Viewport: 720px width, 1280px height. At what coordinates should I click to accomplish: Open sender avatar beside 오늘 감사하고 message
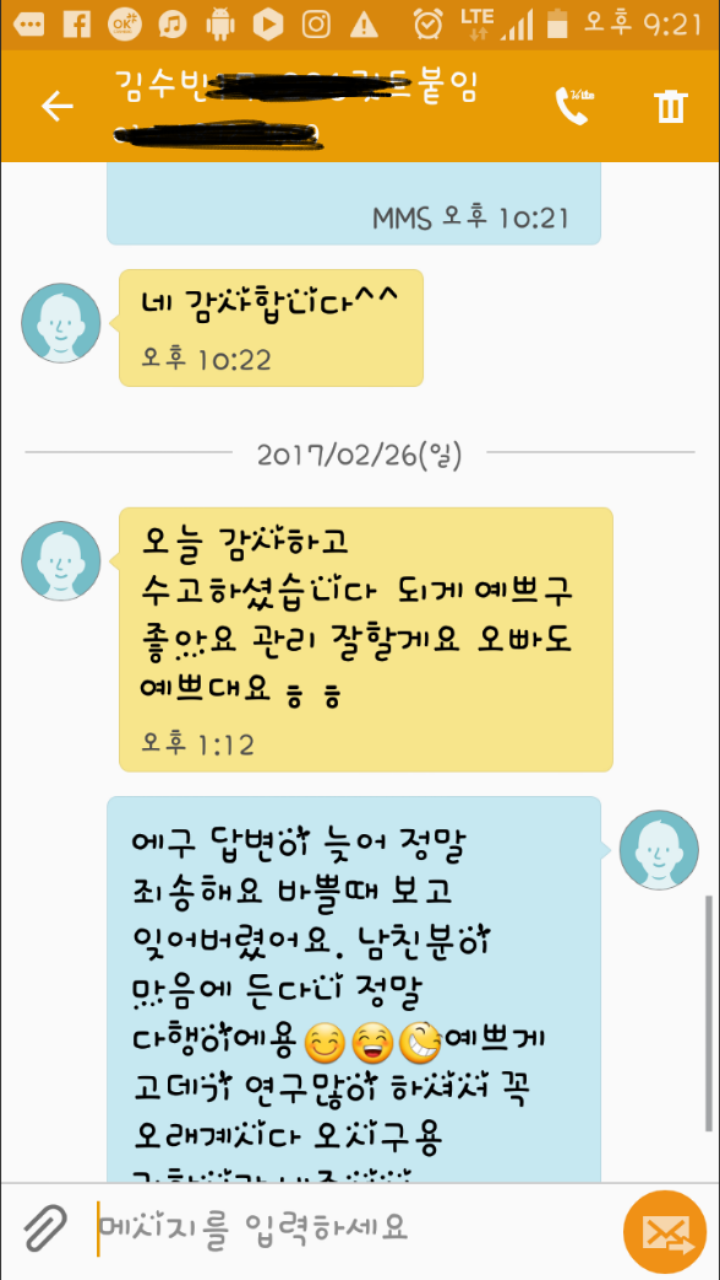[61, 561]
